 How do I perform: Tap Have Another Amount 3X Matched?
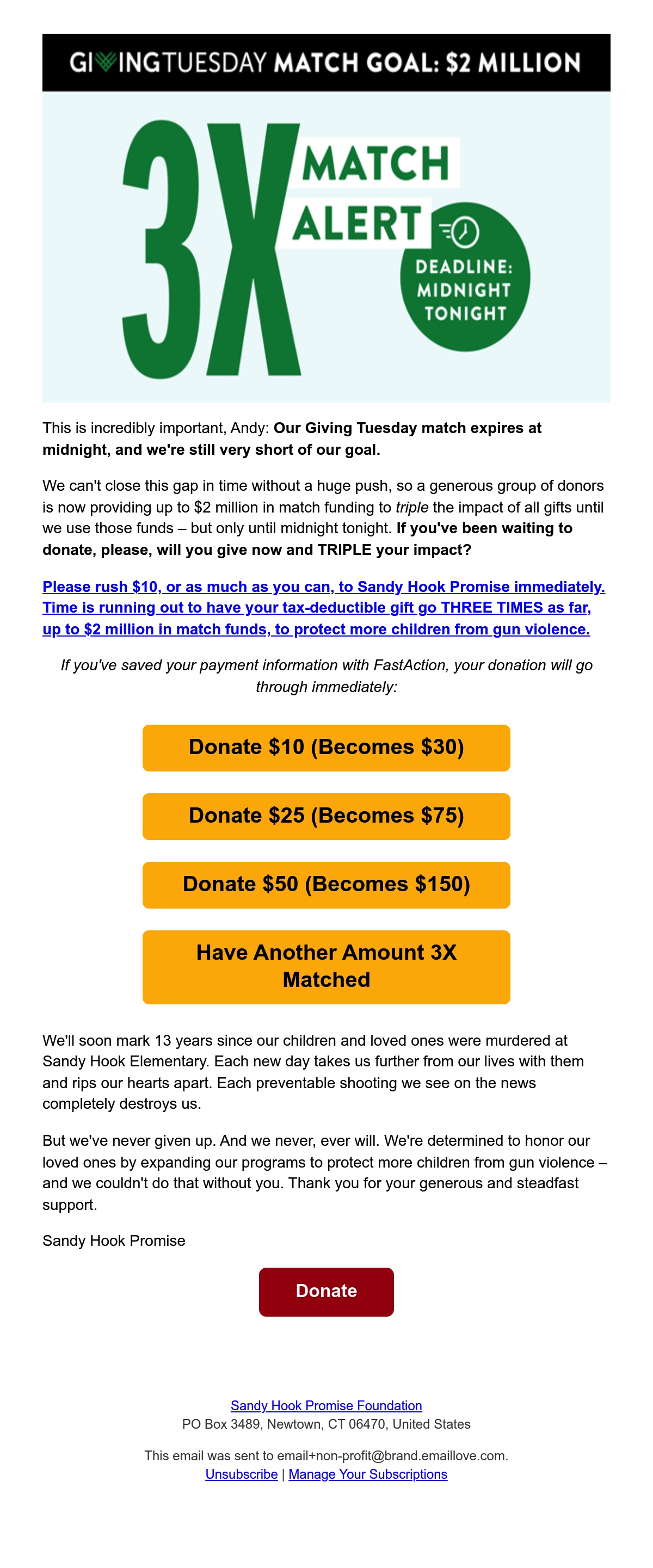pos(326,967)
